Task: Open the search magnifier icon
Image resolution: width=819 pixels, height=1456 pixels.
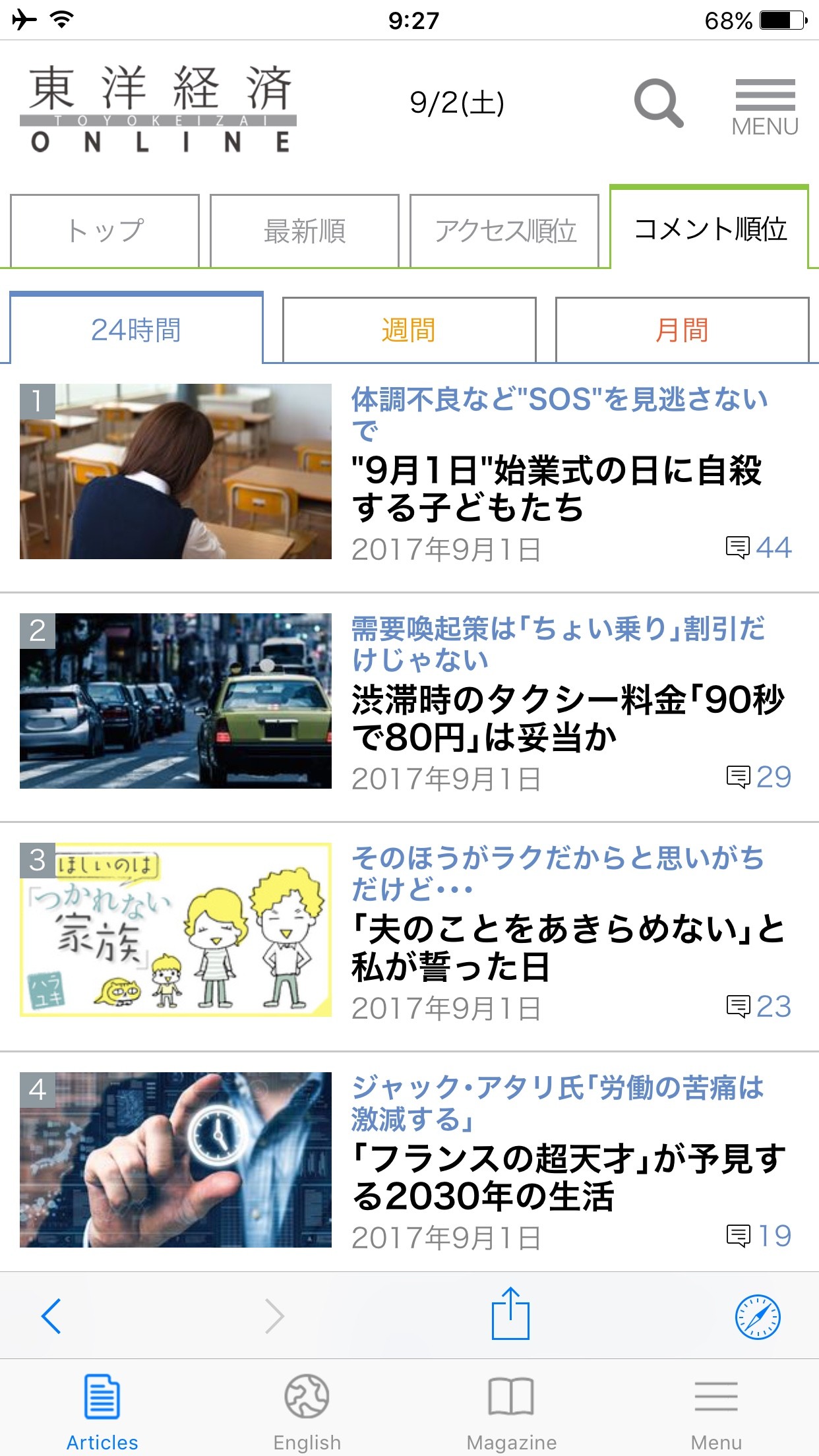Action: [x=658, y=104]
